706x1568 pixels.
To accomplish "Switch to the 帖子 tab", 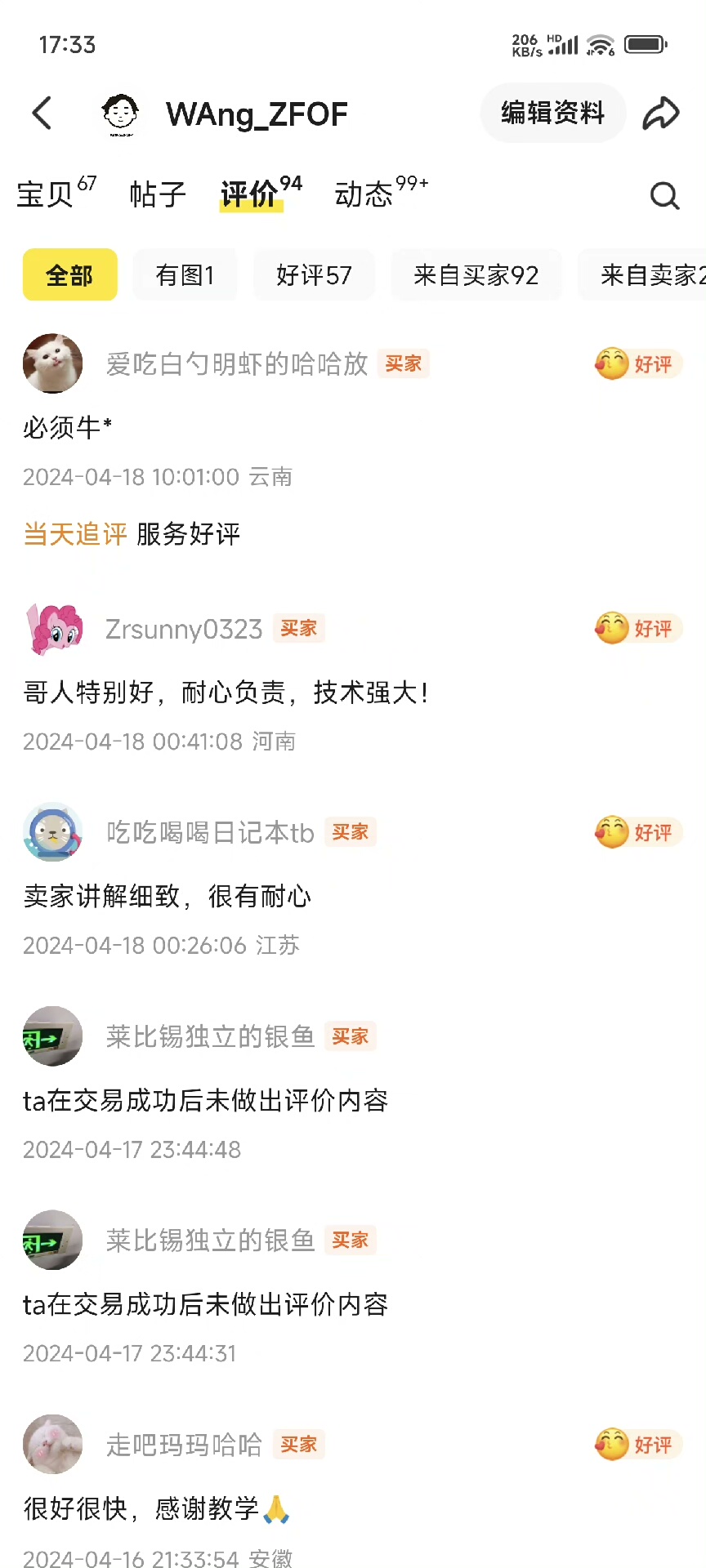I will tap(158, 194).
